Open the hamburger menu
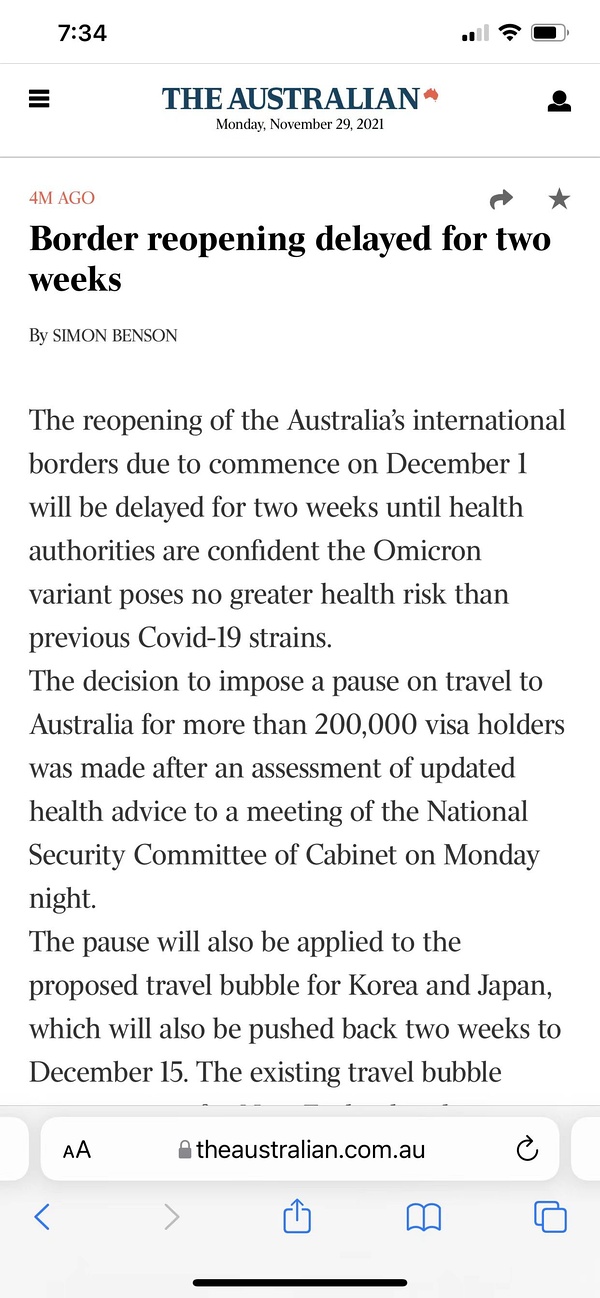This screenshot has height=1298, width=600. [x=40, y=99]
